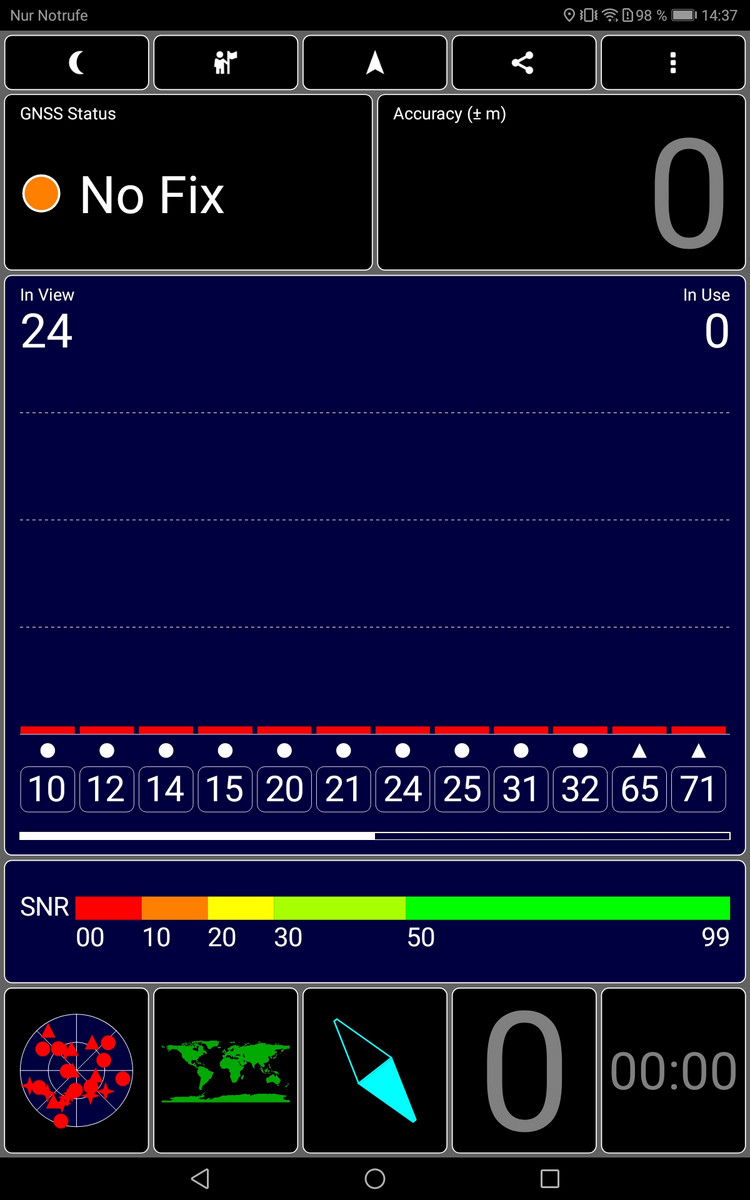Open the speed tile showing 0
The image size is (750, 1200).
(x=523, y=1070)
